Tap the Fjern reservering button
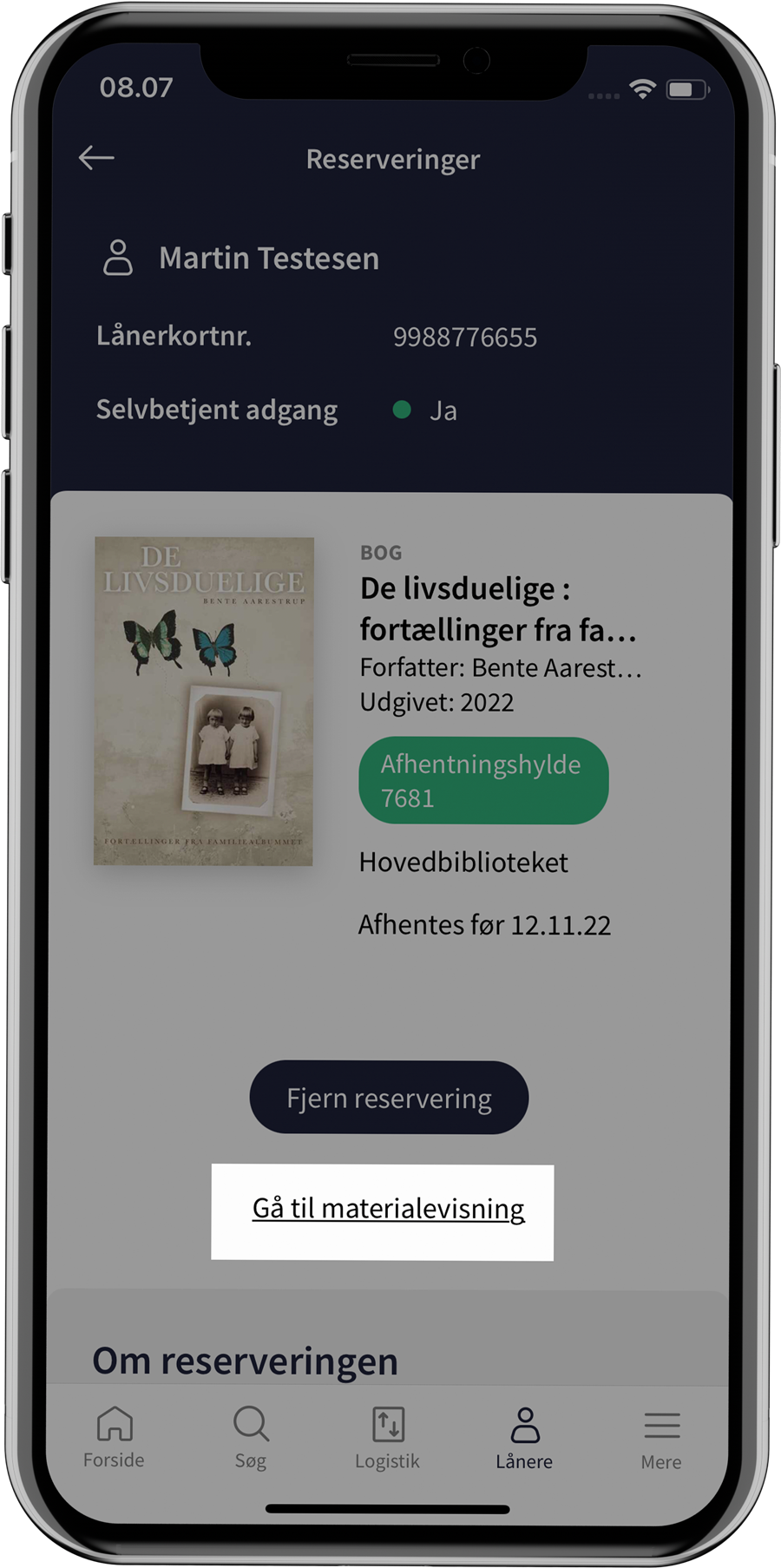781x1568 pixels. 389,1098
